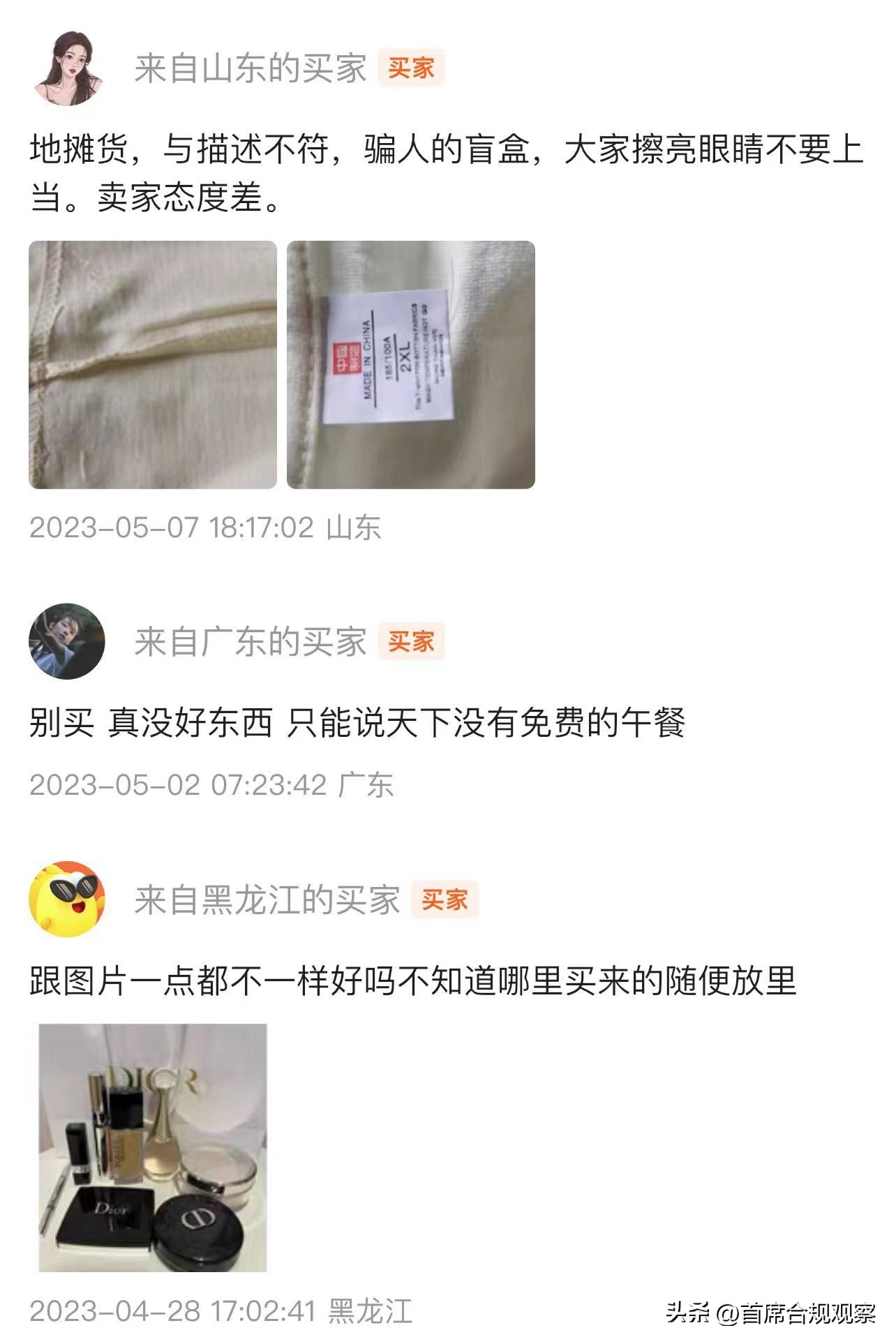Click the orange 买家 badge beside 来自山东的买家
This screenshot has height=1344, width=896.
pyautogui.click(x=412, y=68)
